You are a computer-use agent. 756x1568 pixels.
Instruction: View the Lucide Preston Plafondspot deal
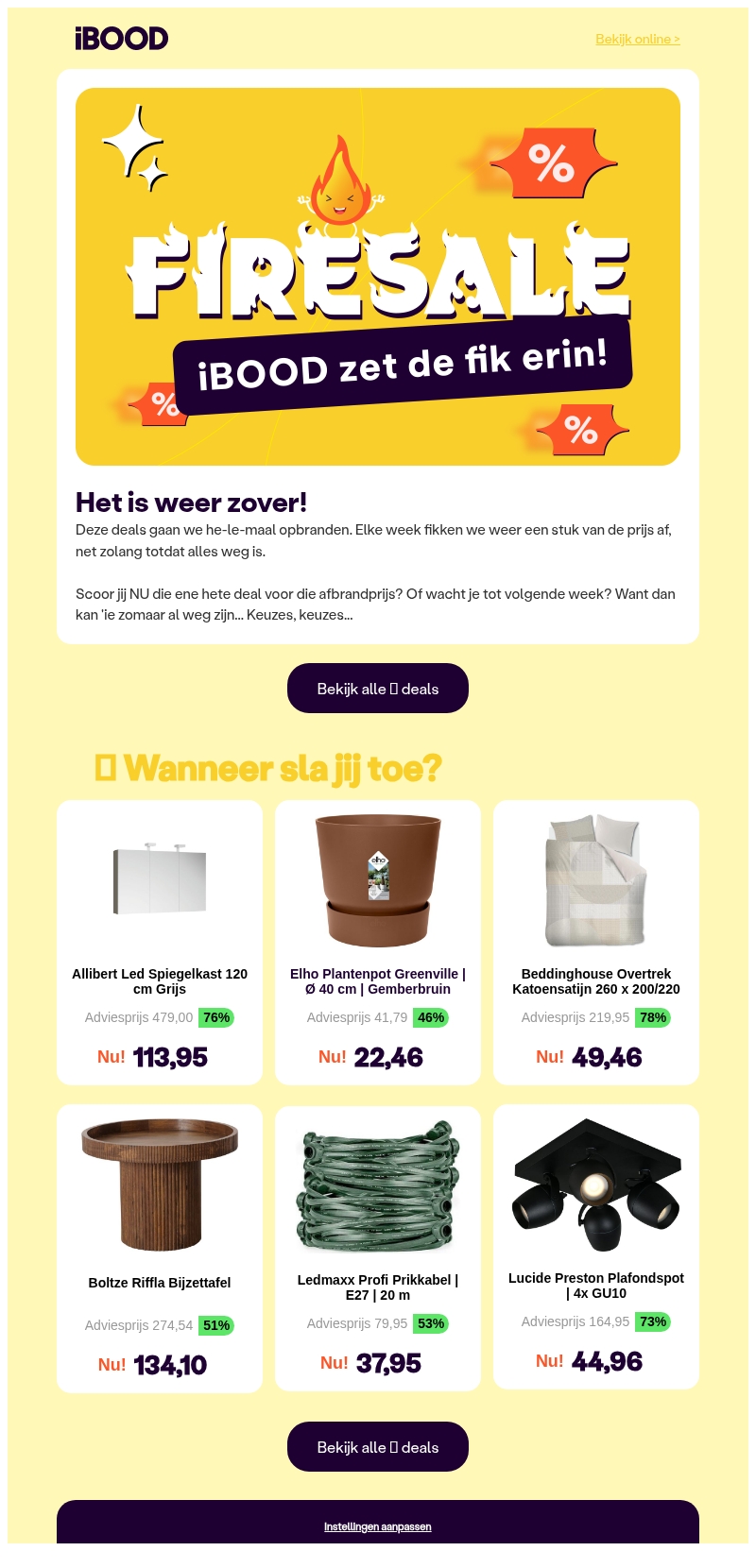click(596, 1247)
